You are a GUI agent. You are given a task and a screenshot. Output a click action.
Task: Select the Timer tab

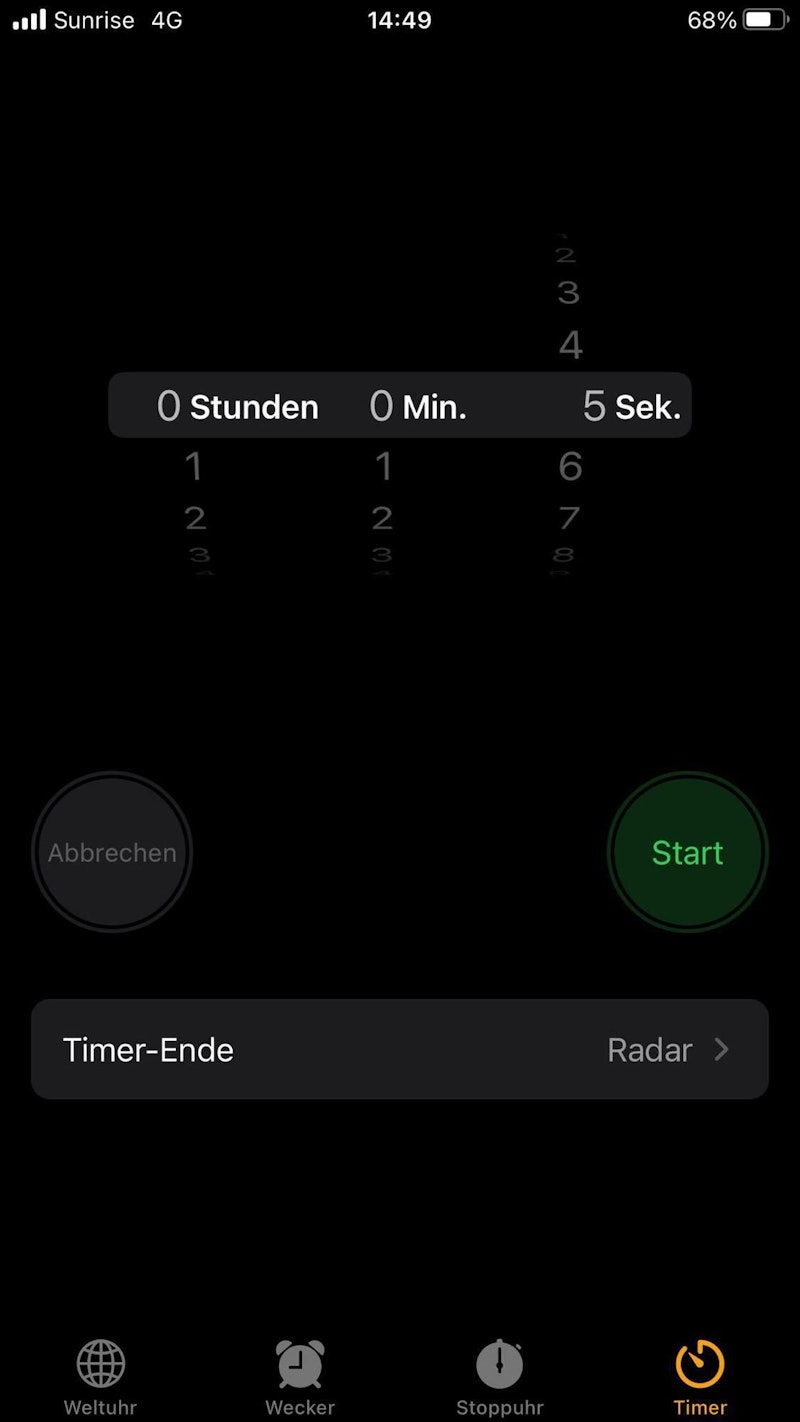(700, 1378)
